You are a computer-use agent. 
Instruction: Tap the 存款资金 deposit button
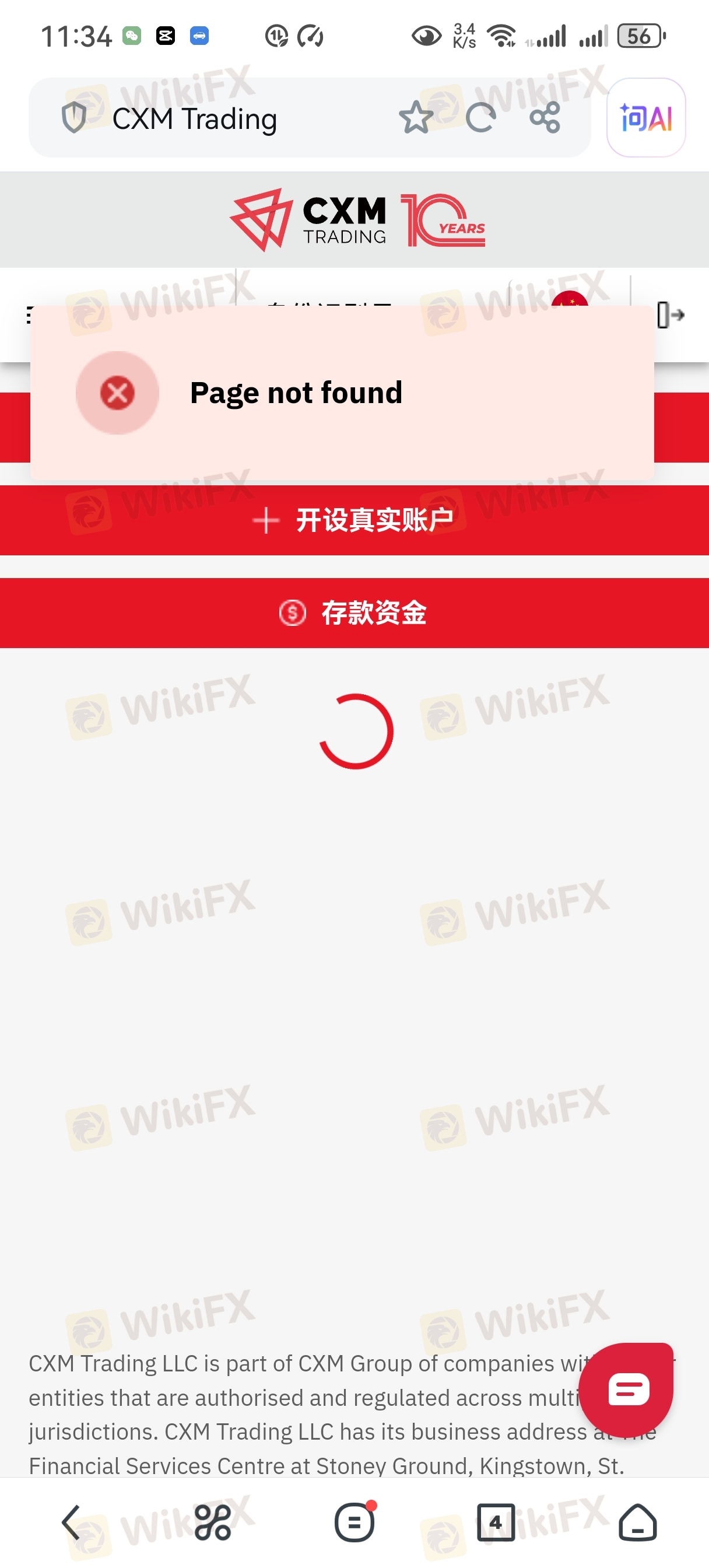[x=354, y=613]
